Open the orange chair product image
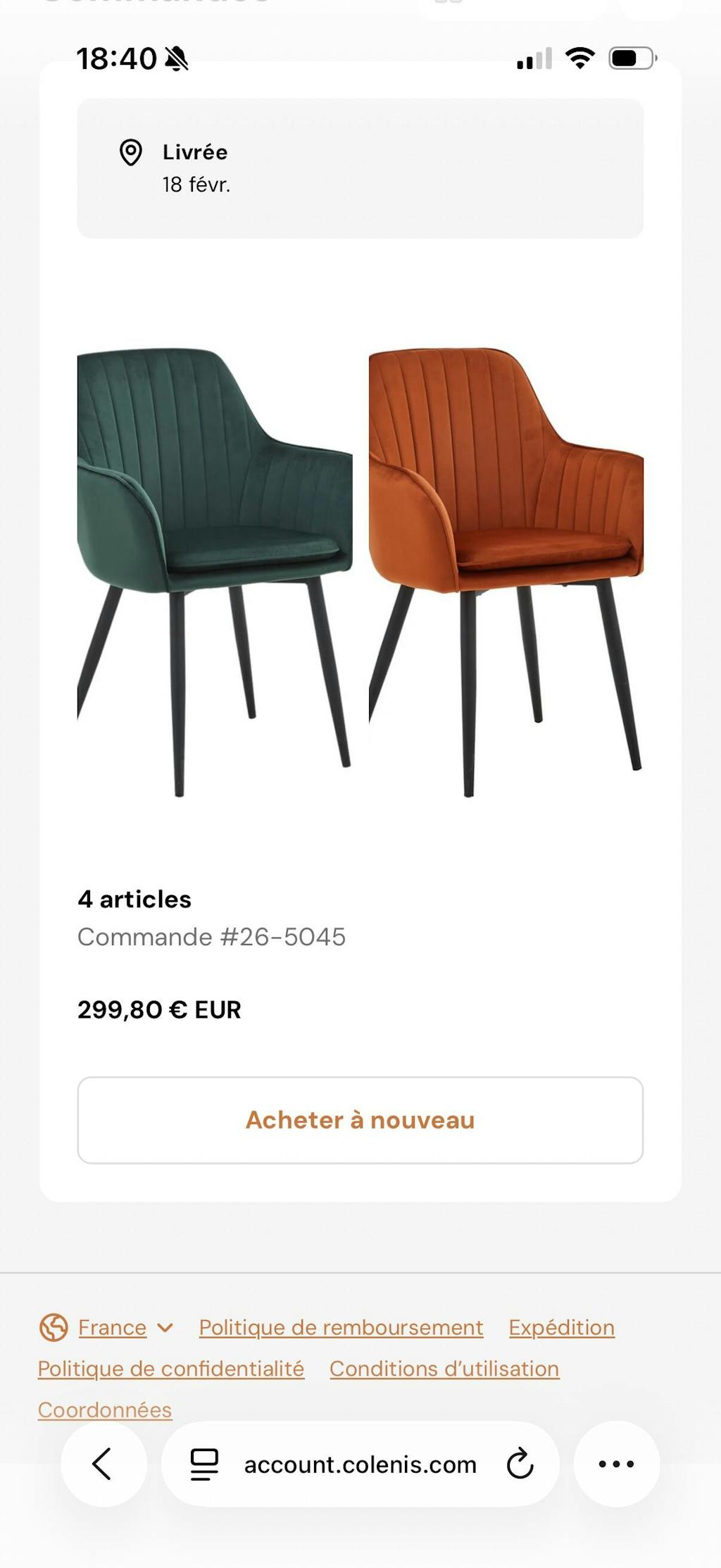 [506, 572]
